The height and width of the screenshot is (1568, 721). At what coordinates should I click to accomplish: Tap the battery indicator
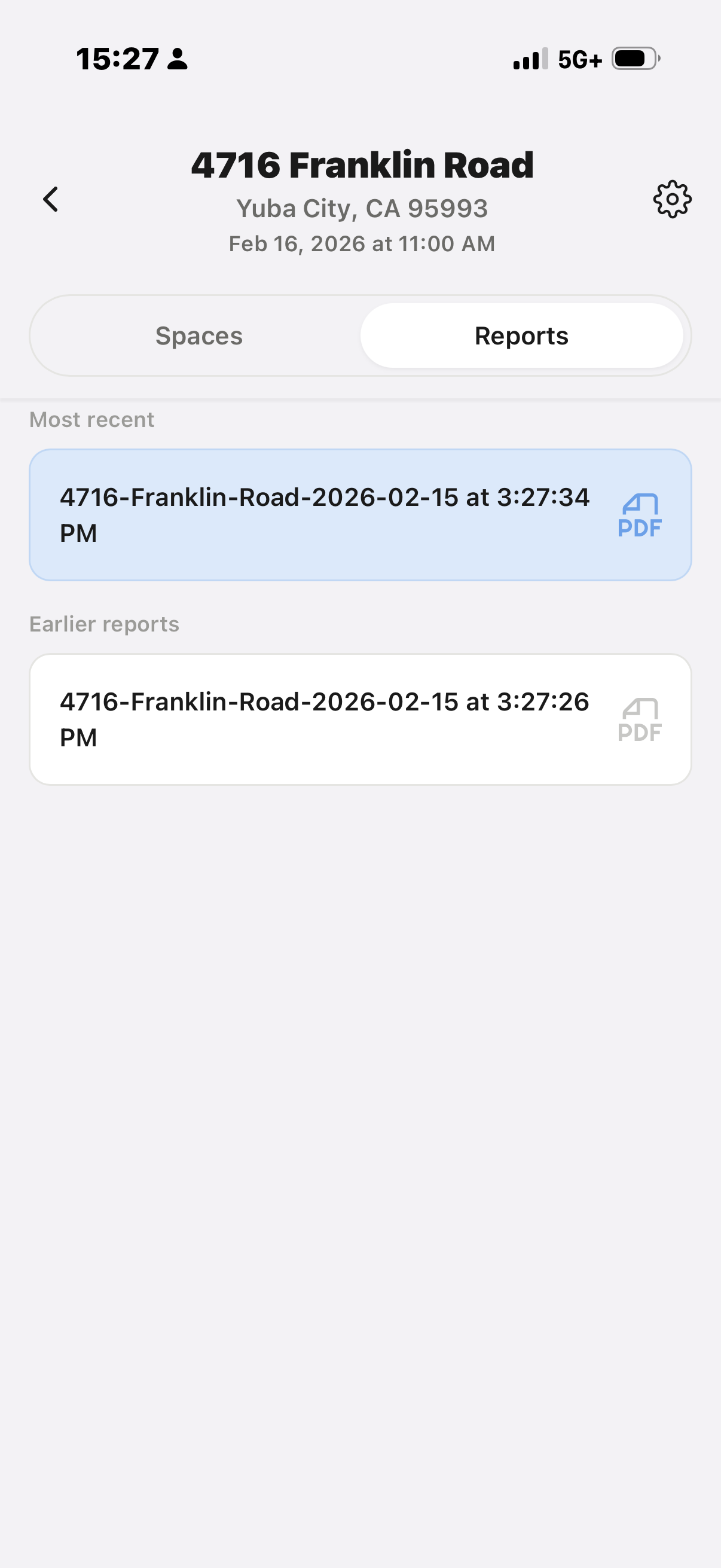pos(633,59)
